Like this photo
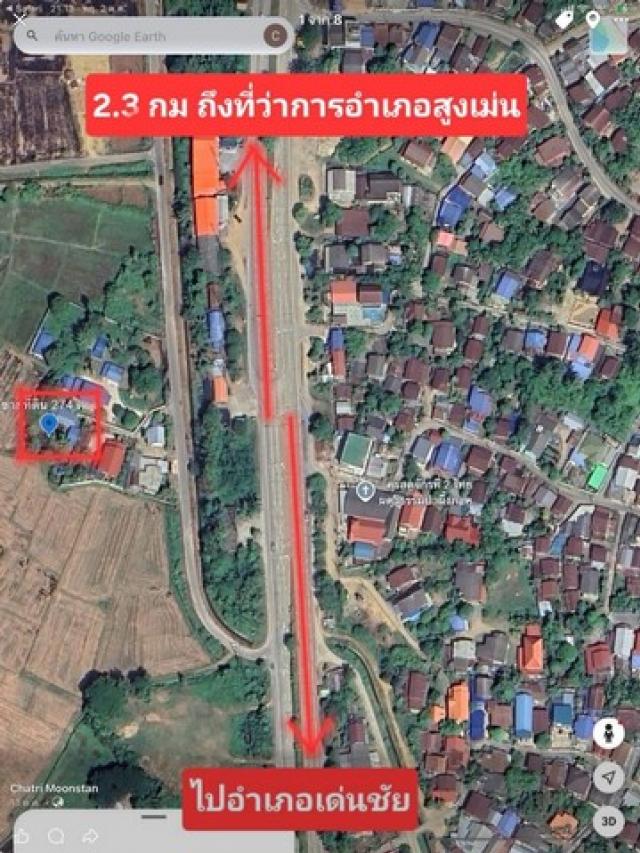Viewport: 640px width, 853px height. [x=22, y=836]
